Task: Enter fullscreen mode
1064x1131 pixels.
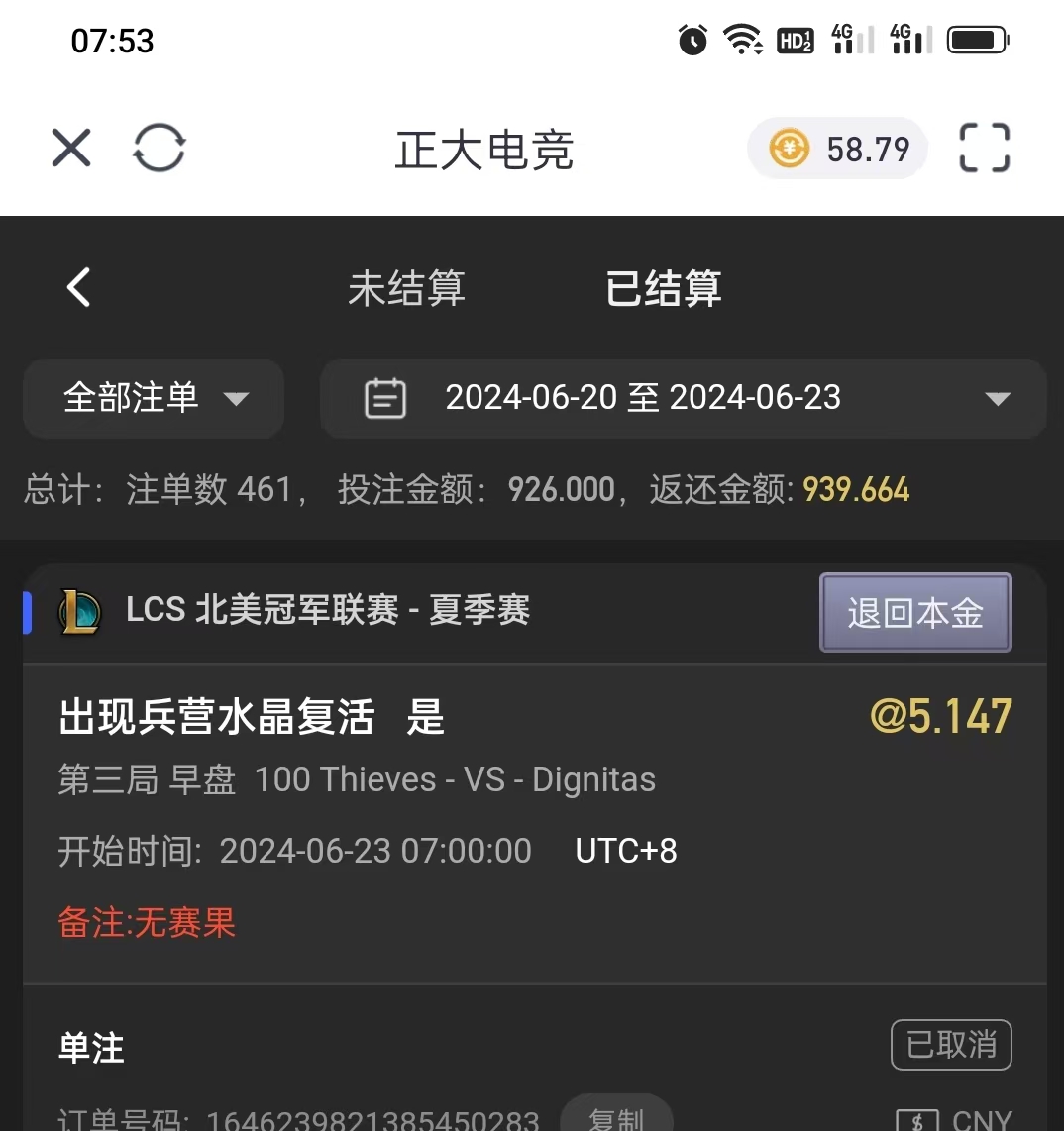Action: (x=985, y=150)
